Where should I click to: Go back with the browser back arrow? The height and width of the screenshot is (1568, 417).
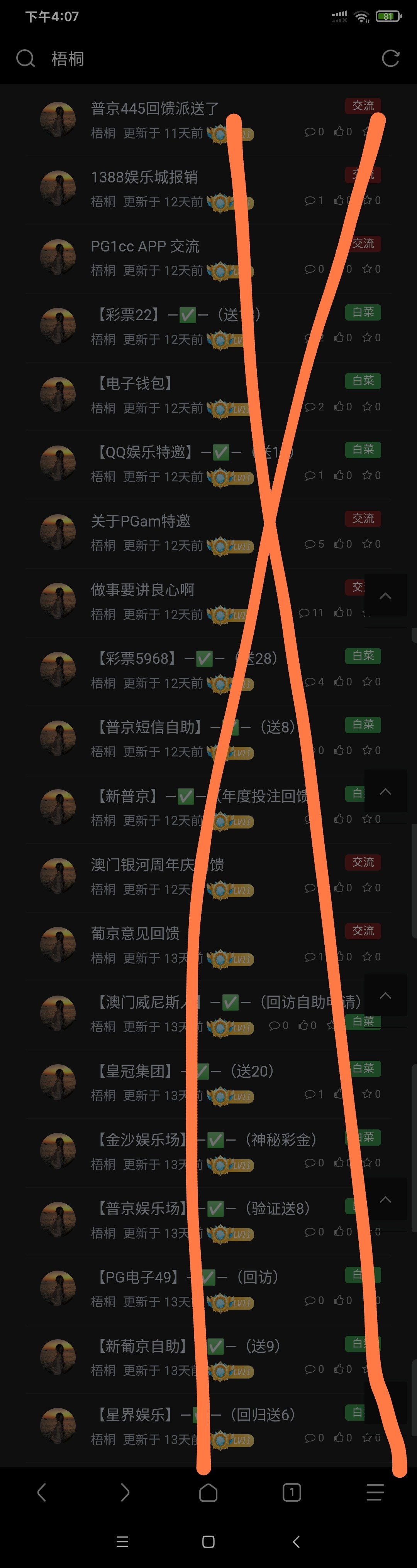[x=41, y=1492]
